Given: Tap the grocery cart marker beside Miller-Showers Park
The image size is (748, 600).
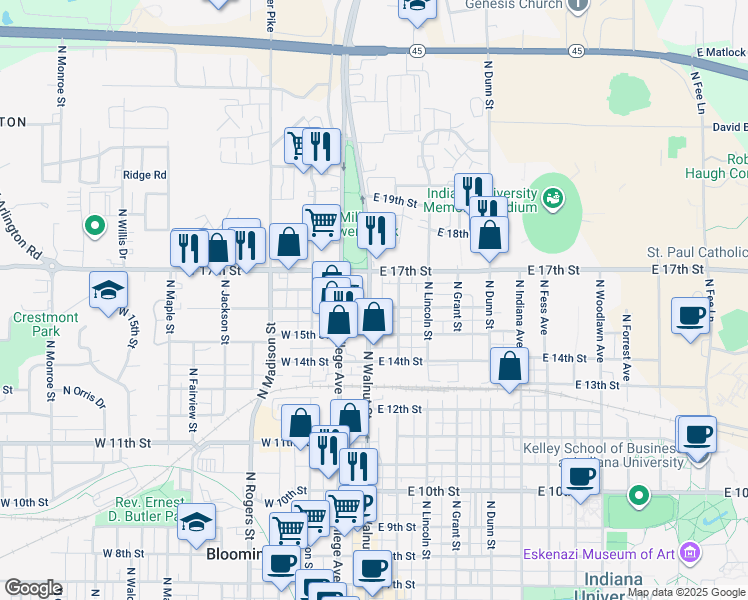Looking at the screenshot, I should pyautogui.click(x=321, y=222).
